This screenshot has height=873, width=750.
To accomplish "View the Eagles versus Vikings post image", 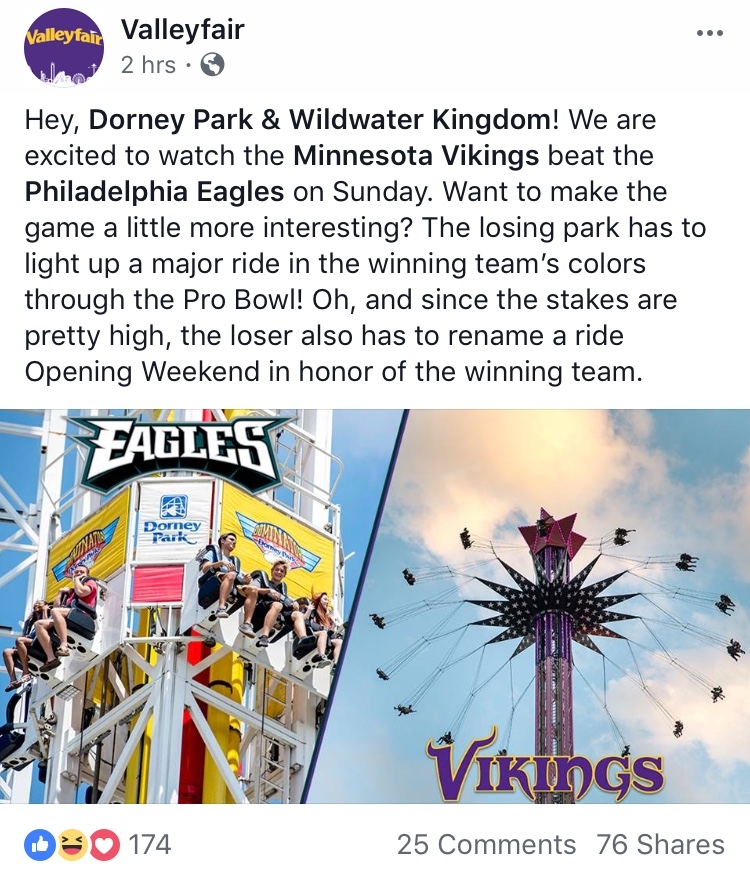I will point(375,605).
